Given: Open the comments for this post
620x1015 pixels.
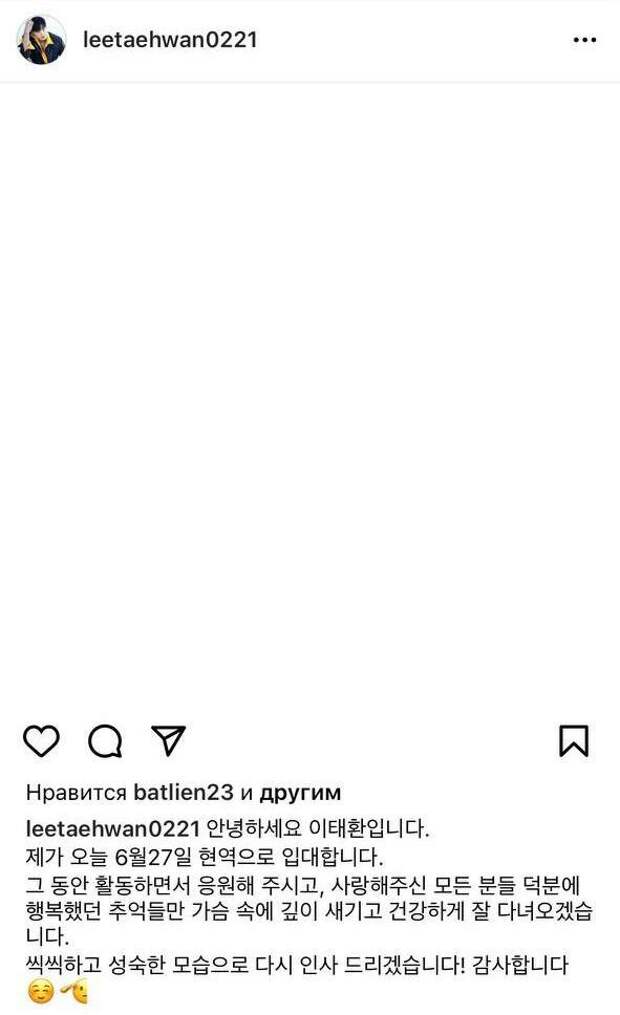Looking at the screenshot, I should (105, 741).
